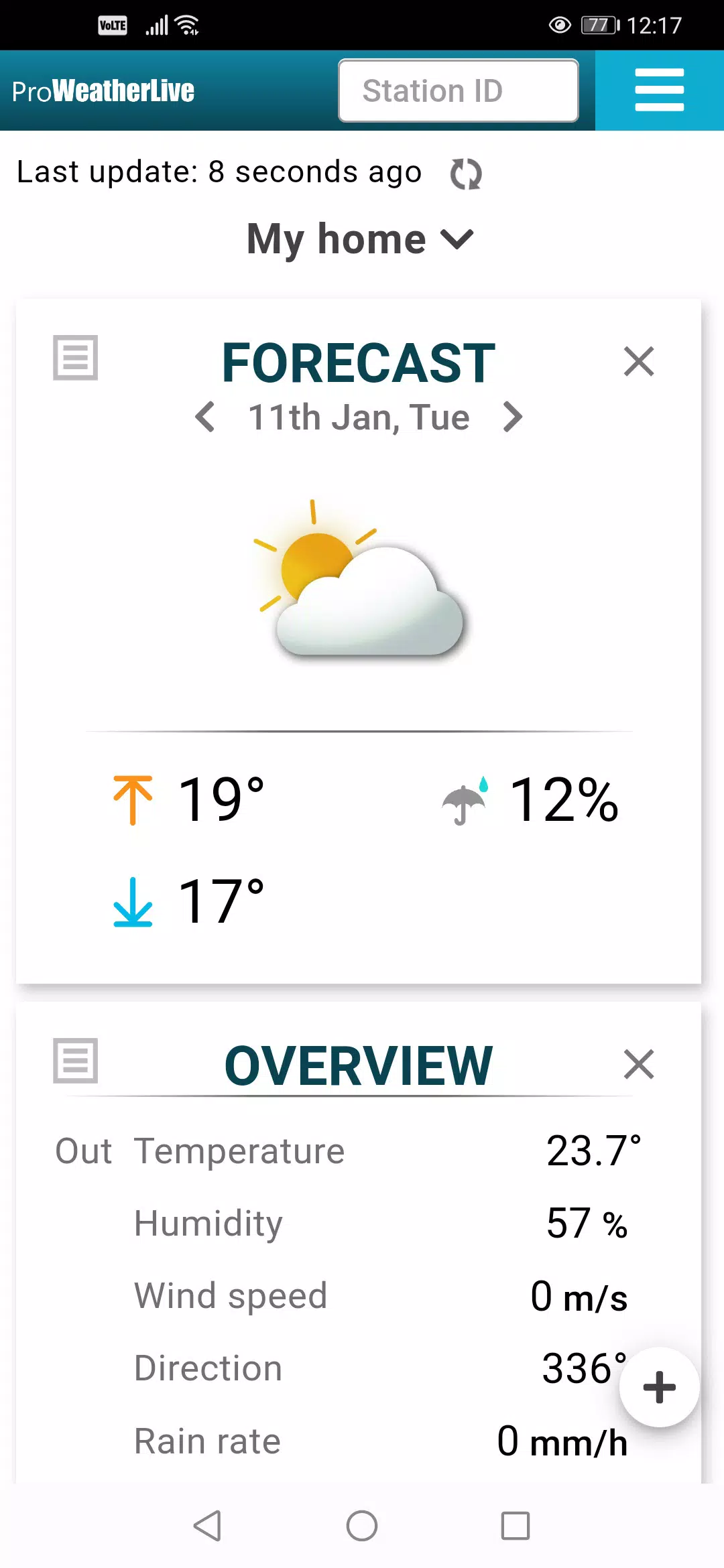
Task: Go to the previous forecast day
Action: 205,417
